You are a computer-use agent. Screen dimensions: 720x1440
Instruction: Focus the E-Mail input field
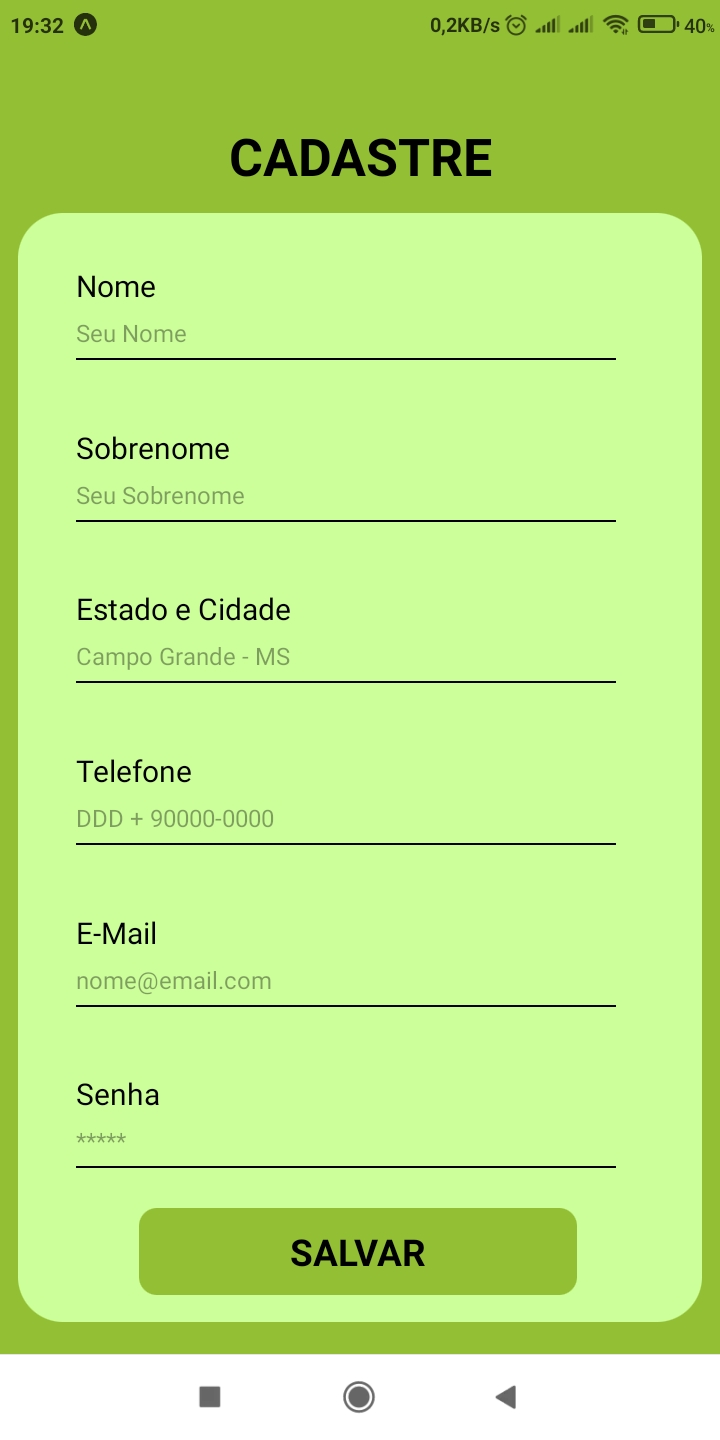pyautogui.click(x=345, y=982)
